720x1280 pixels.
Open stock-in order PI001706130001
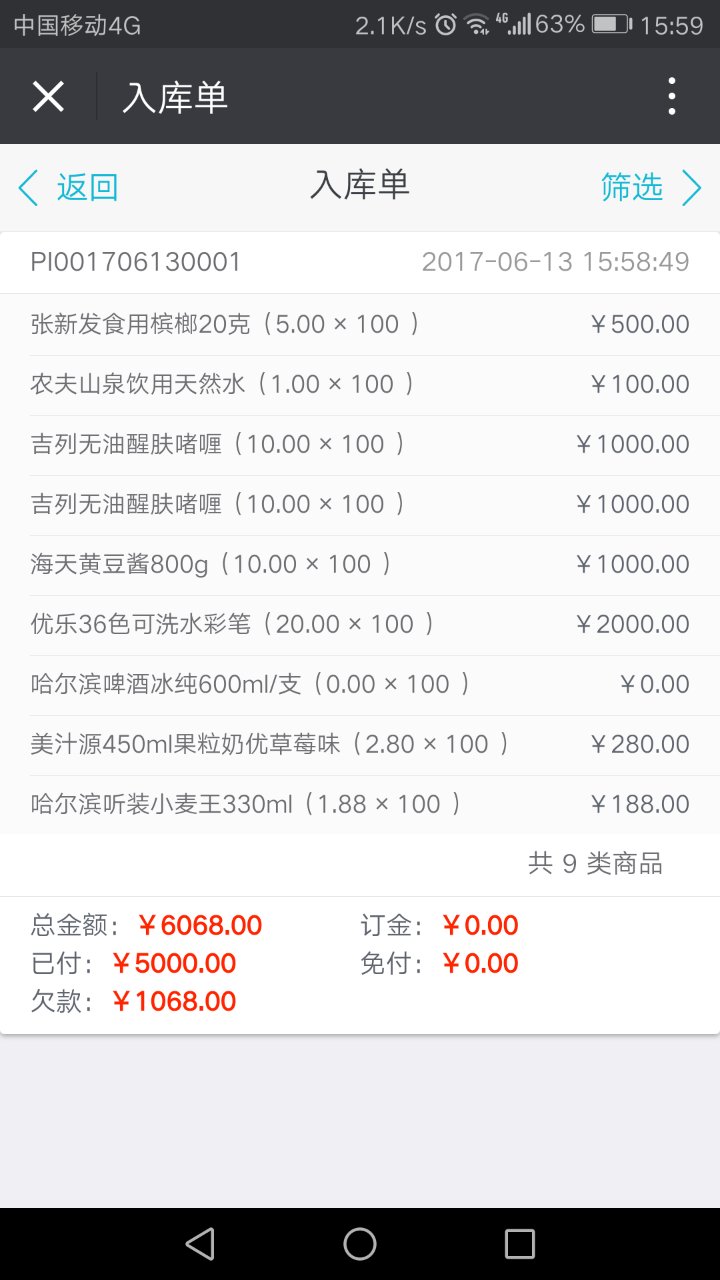click(x=137, y=262)
